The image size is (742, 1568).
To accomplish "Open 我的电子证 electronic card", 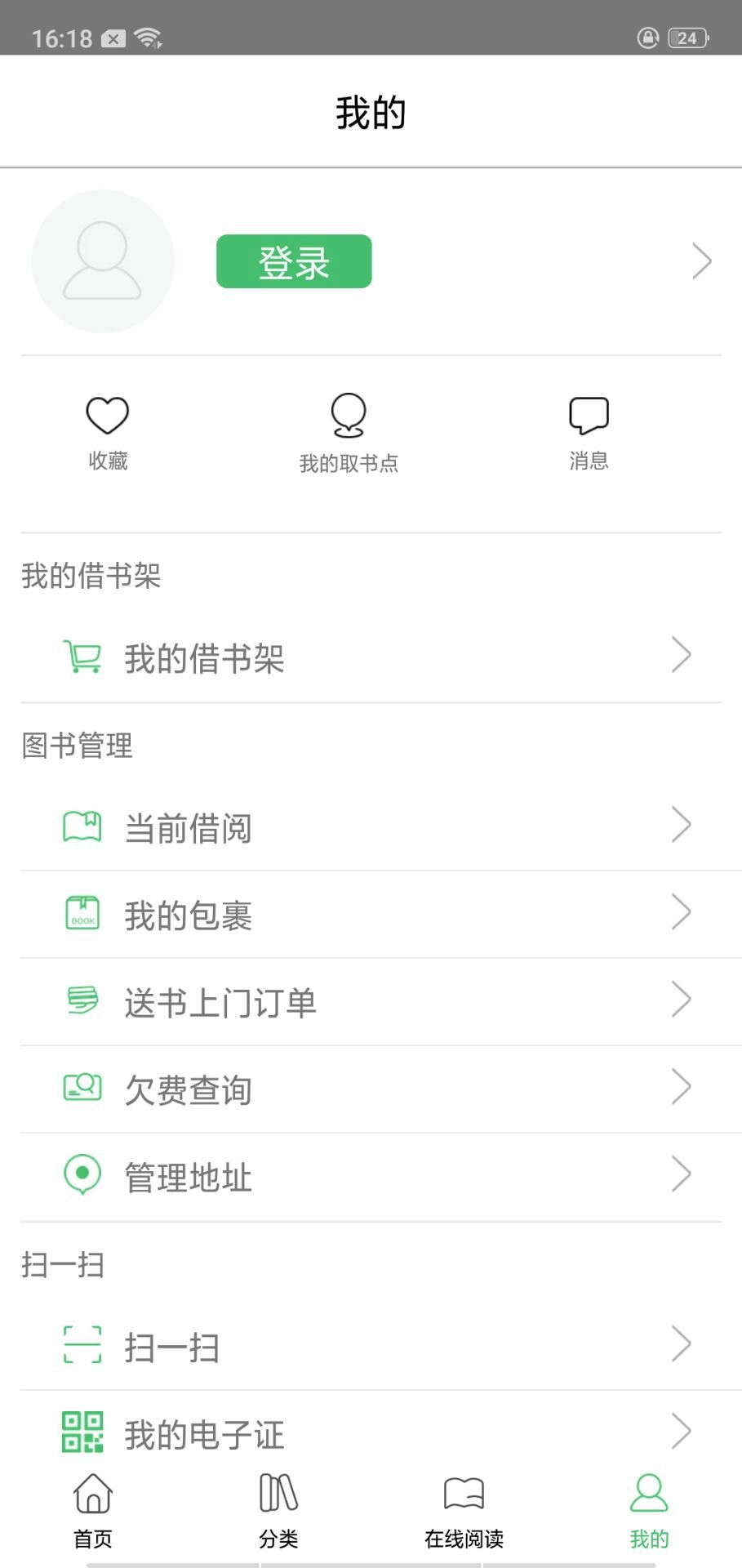I will (371, 1432).
